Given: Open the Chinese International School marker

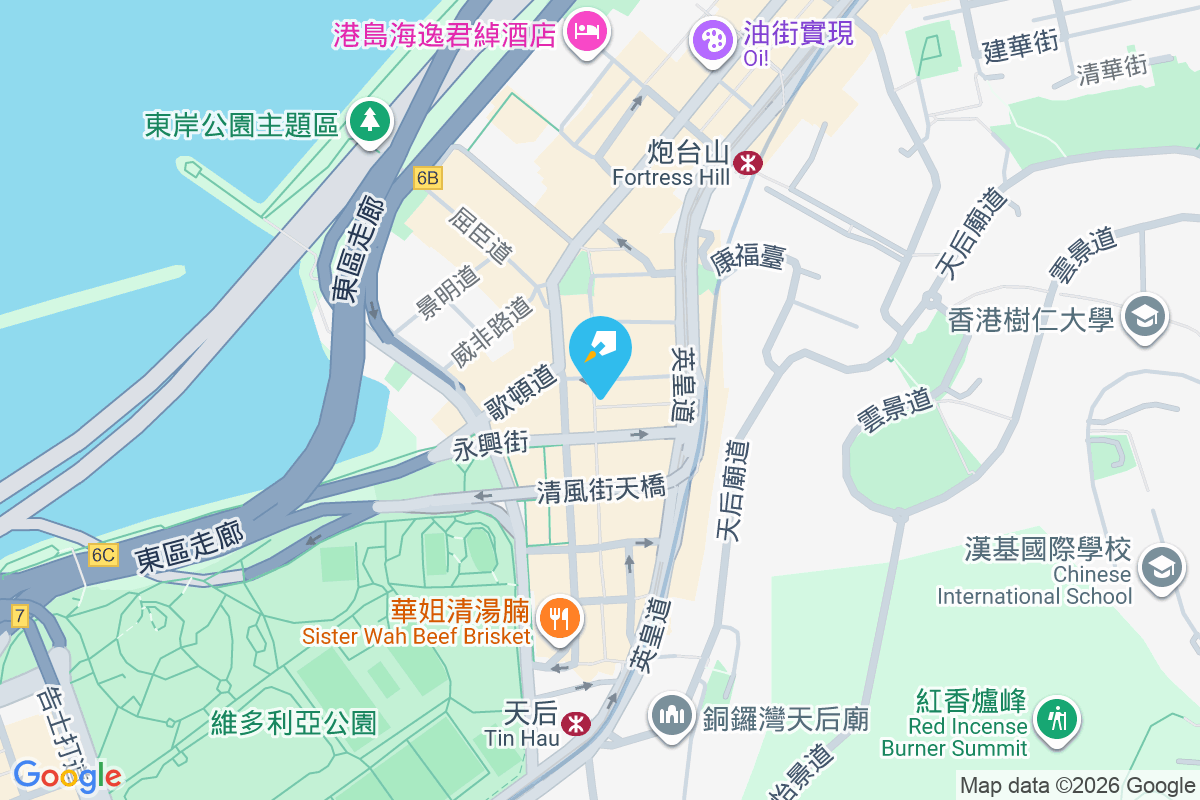Looking at the screenshot, I should [1162, 567].
